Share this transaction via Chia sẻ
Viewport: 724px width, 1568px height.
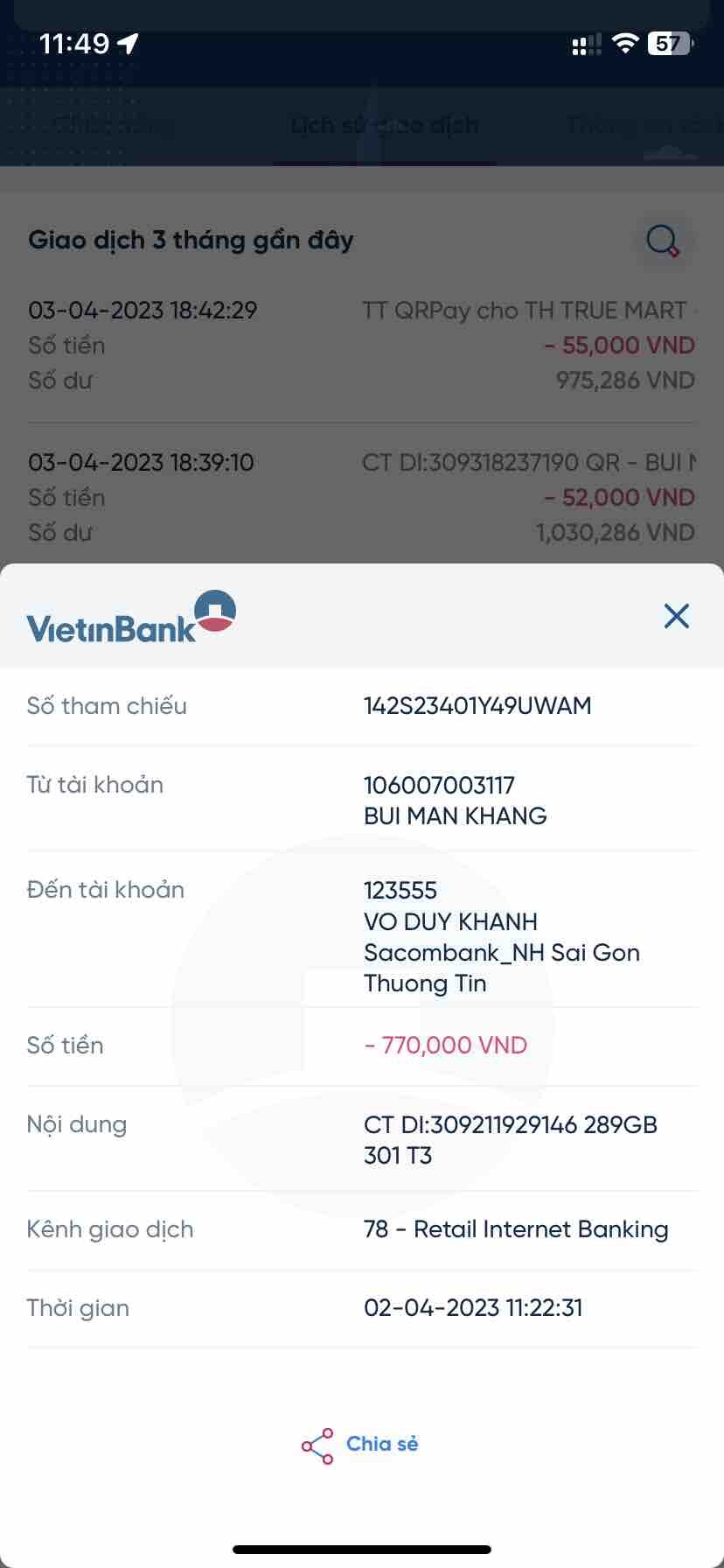pos(361,1445)
